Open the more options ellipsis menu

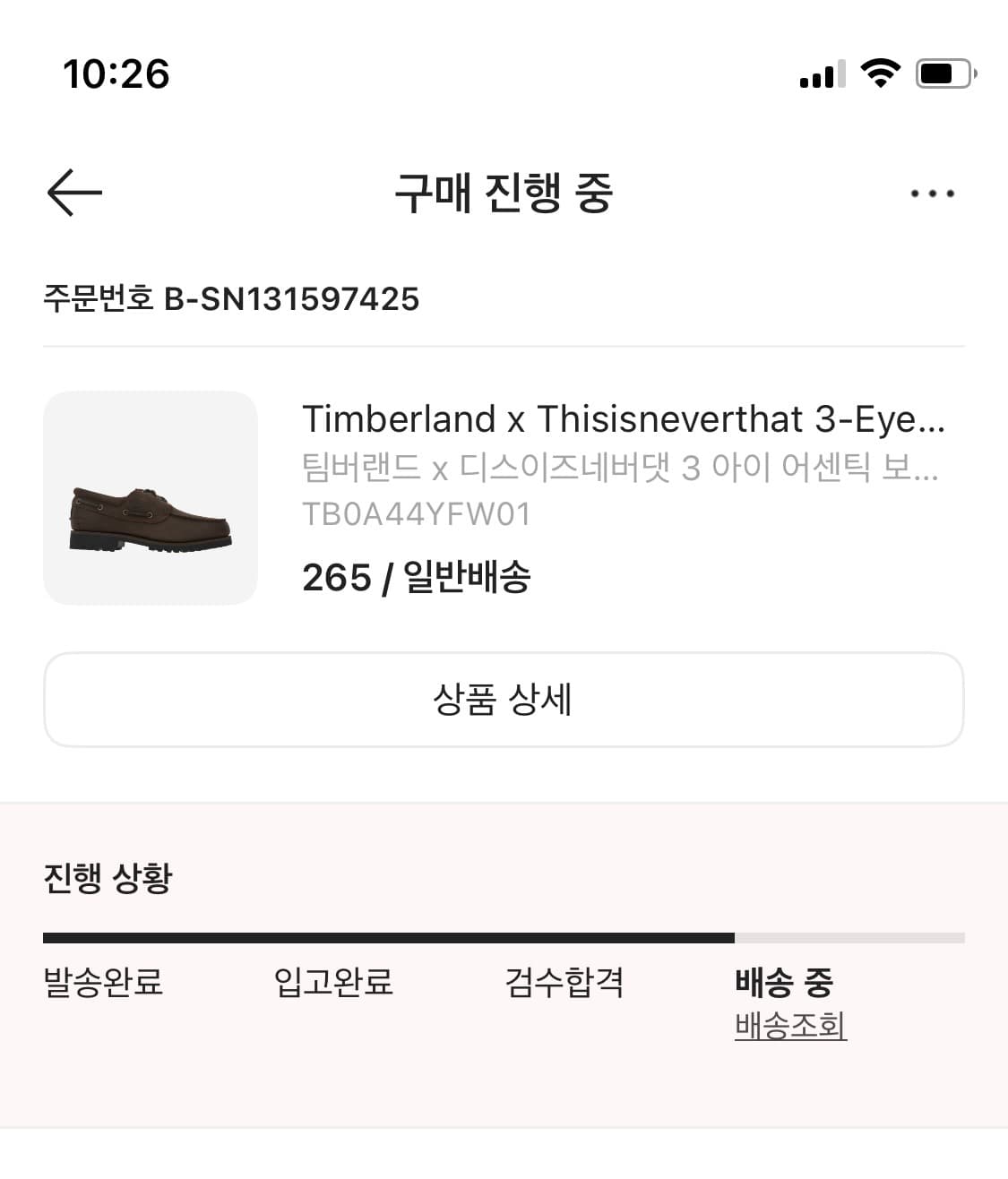(930, 192)
